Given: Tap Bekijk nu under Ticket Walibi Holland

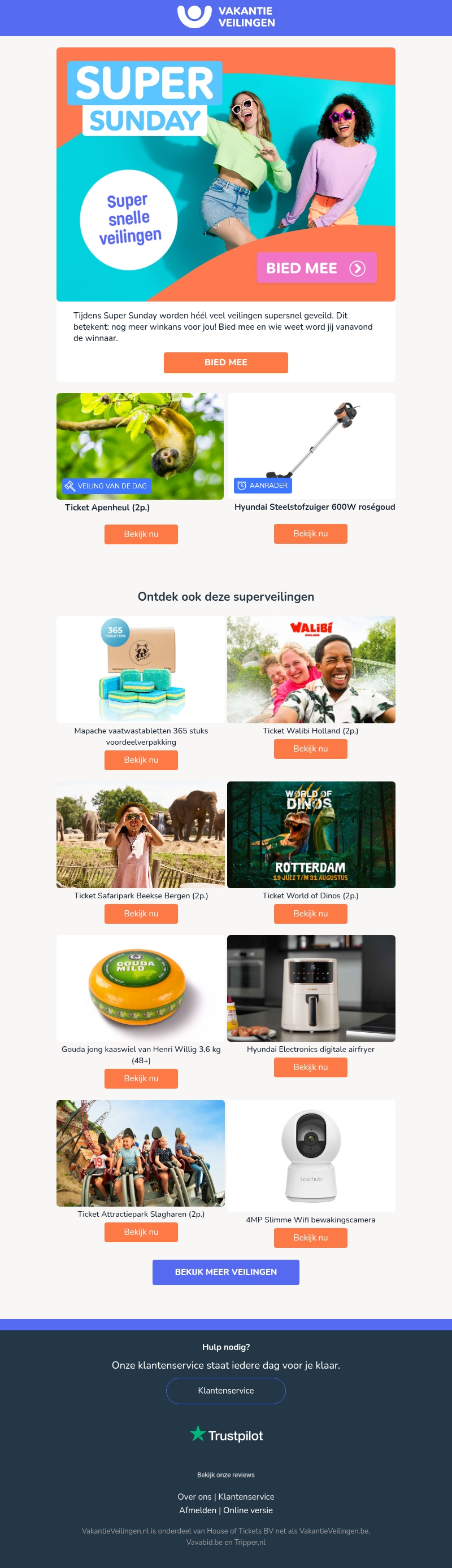Looking at the screenshot, I should (x=310, y=748).
